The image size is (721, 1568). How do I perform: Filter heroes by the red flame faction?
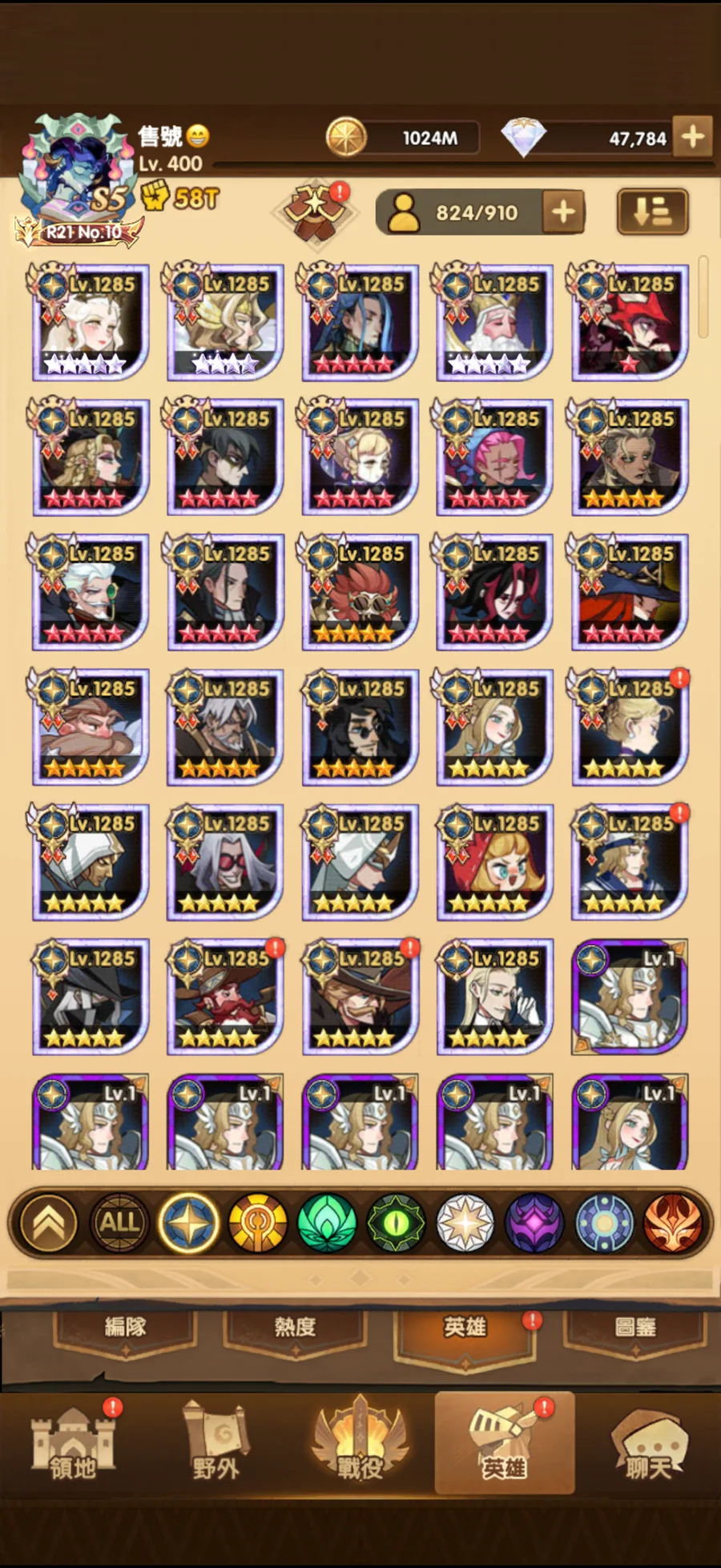[673, 1223]
